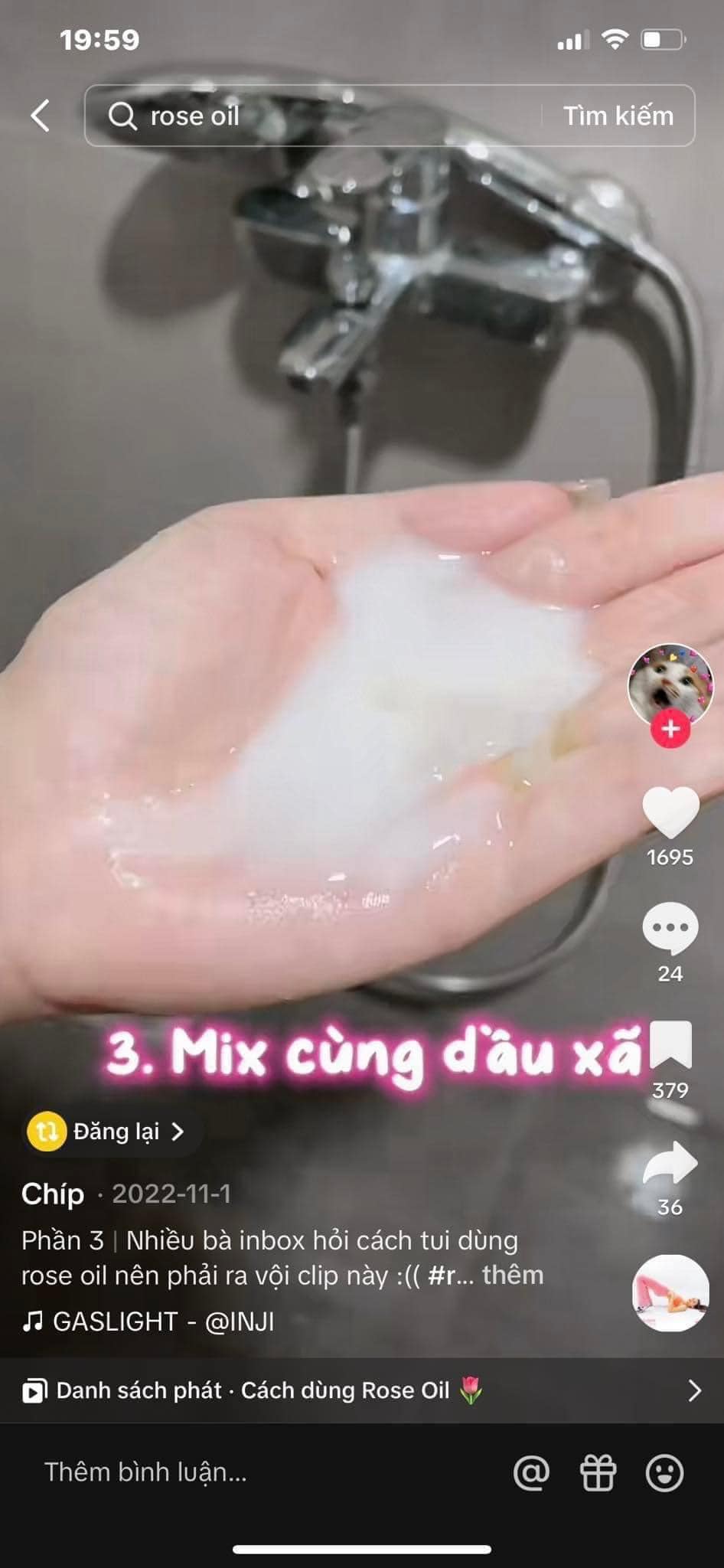Open the creator's cat profile picture

[x=670, y=685]
